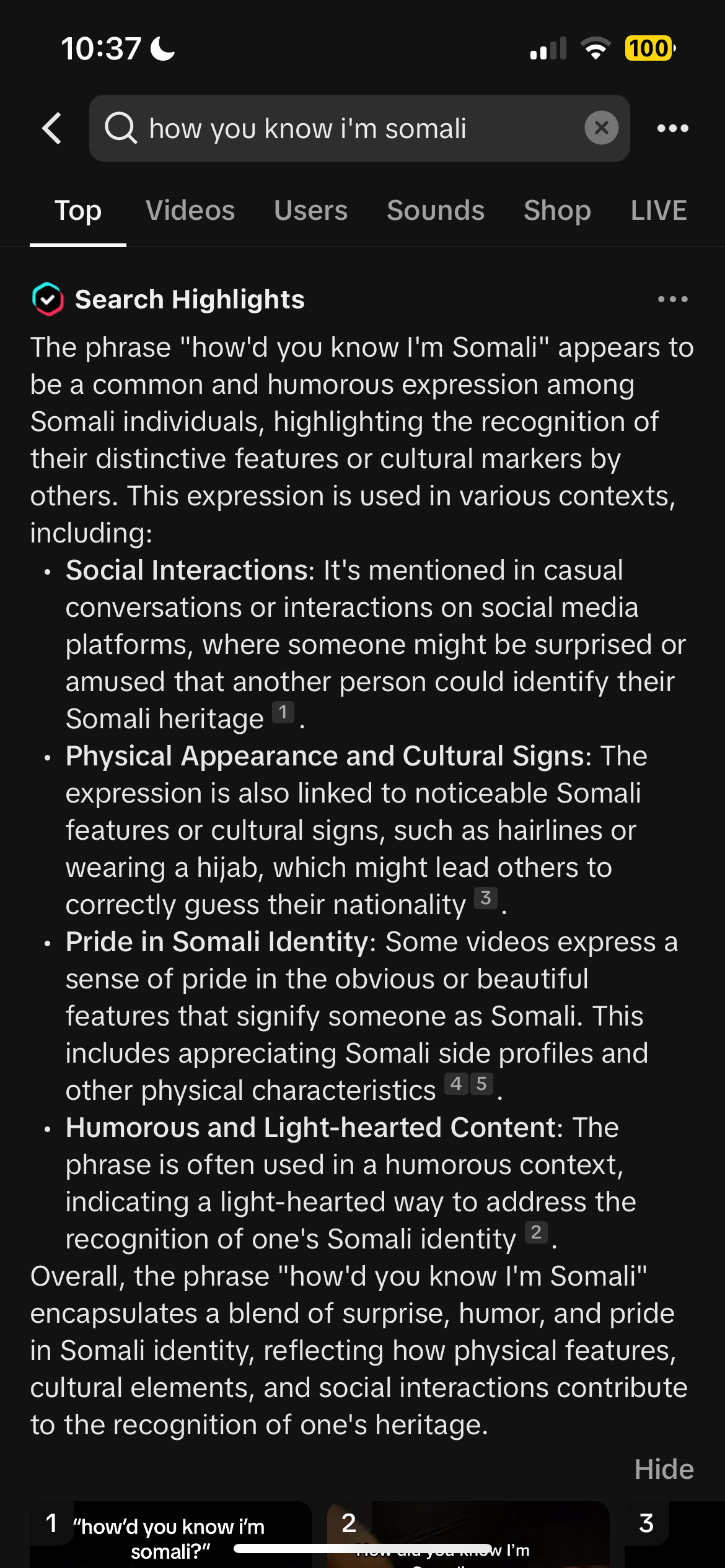
Task: Open the Sounds tab
Action: tap(436, 211)
